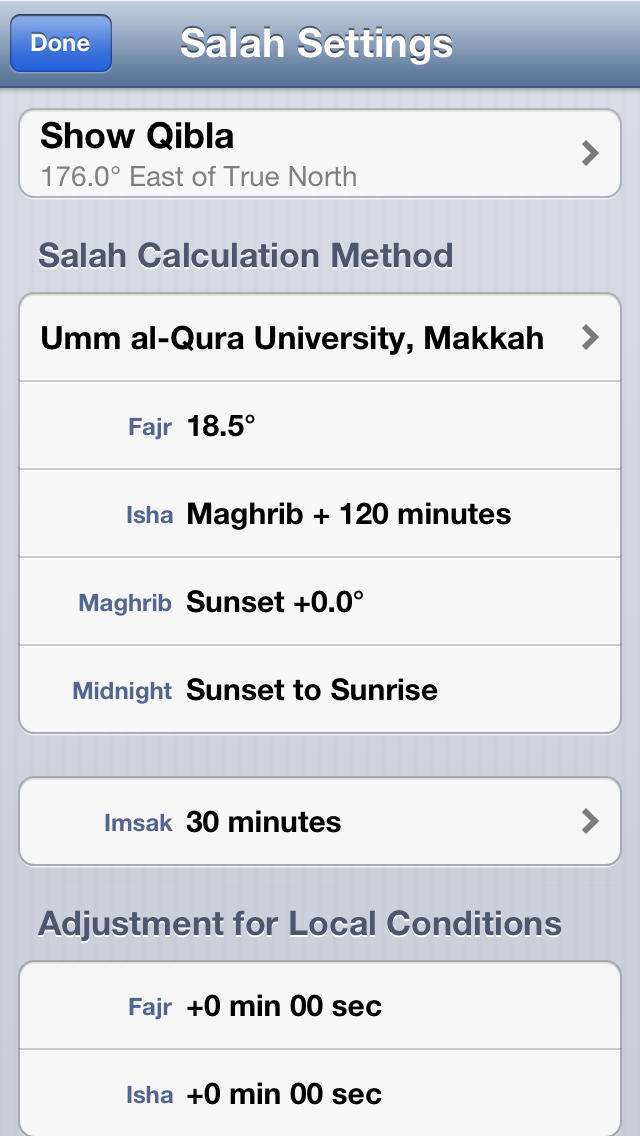
Task: Adjust the Isha local conditions offset
Action: (320, 1093)
